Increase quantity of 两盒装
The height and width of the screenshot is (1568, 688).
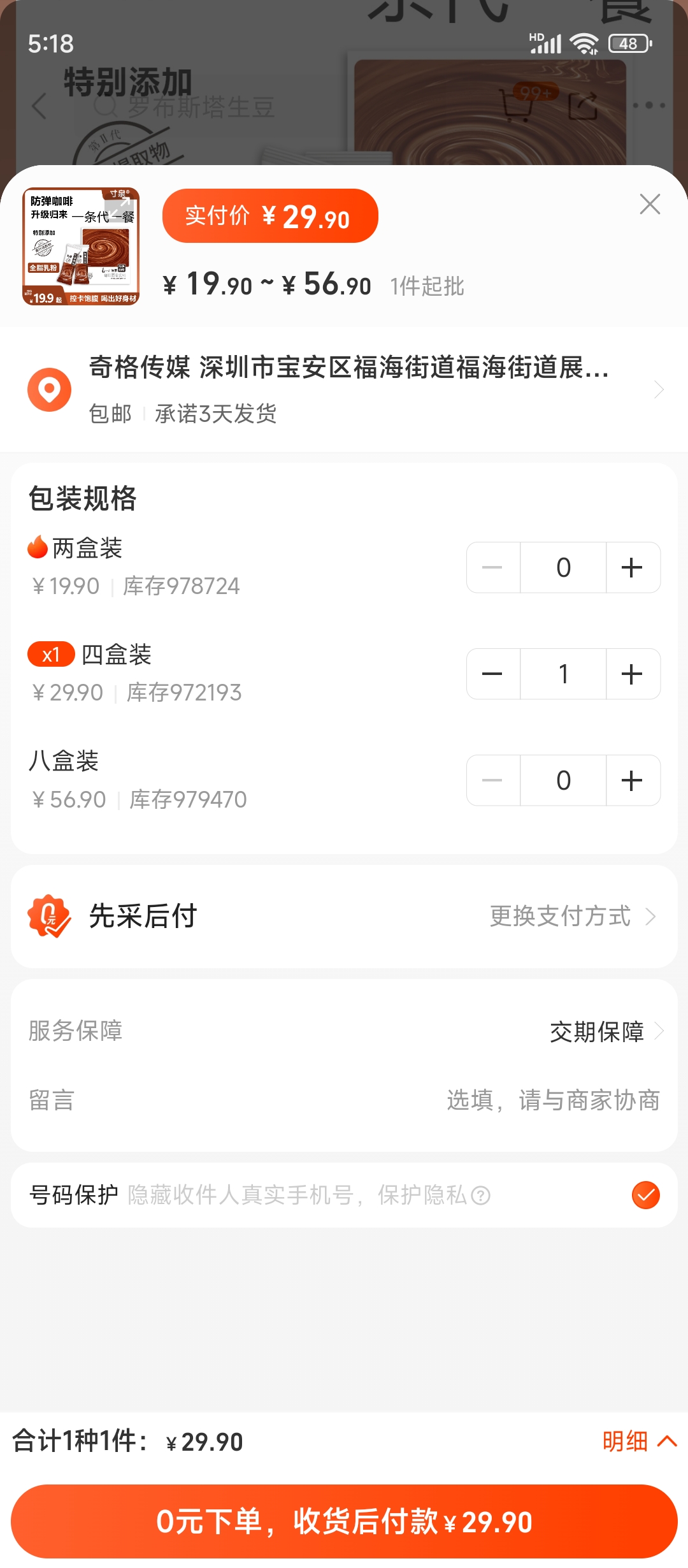[x=632, y=567]
